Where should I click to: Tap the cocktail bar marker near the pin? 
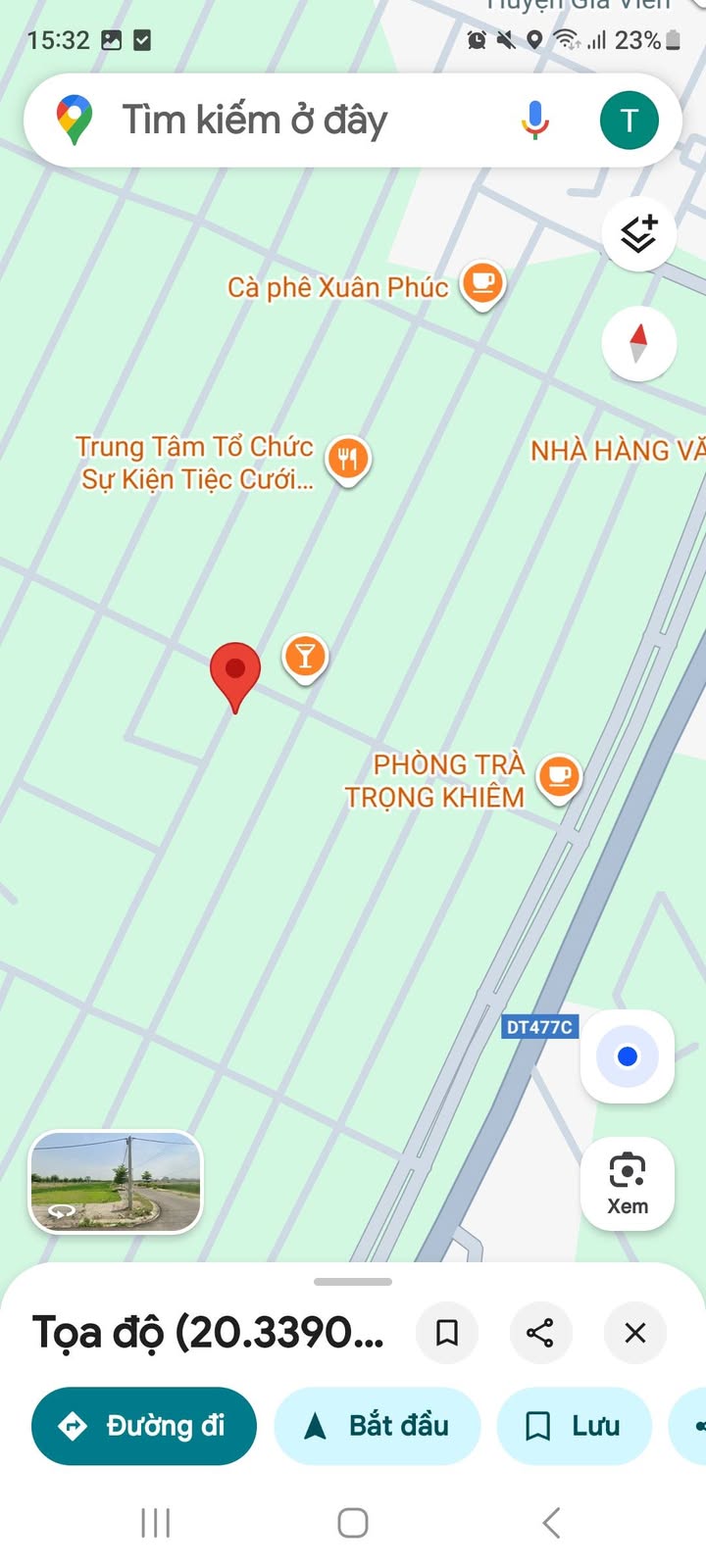305,658
